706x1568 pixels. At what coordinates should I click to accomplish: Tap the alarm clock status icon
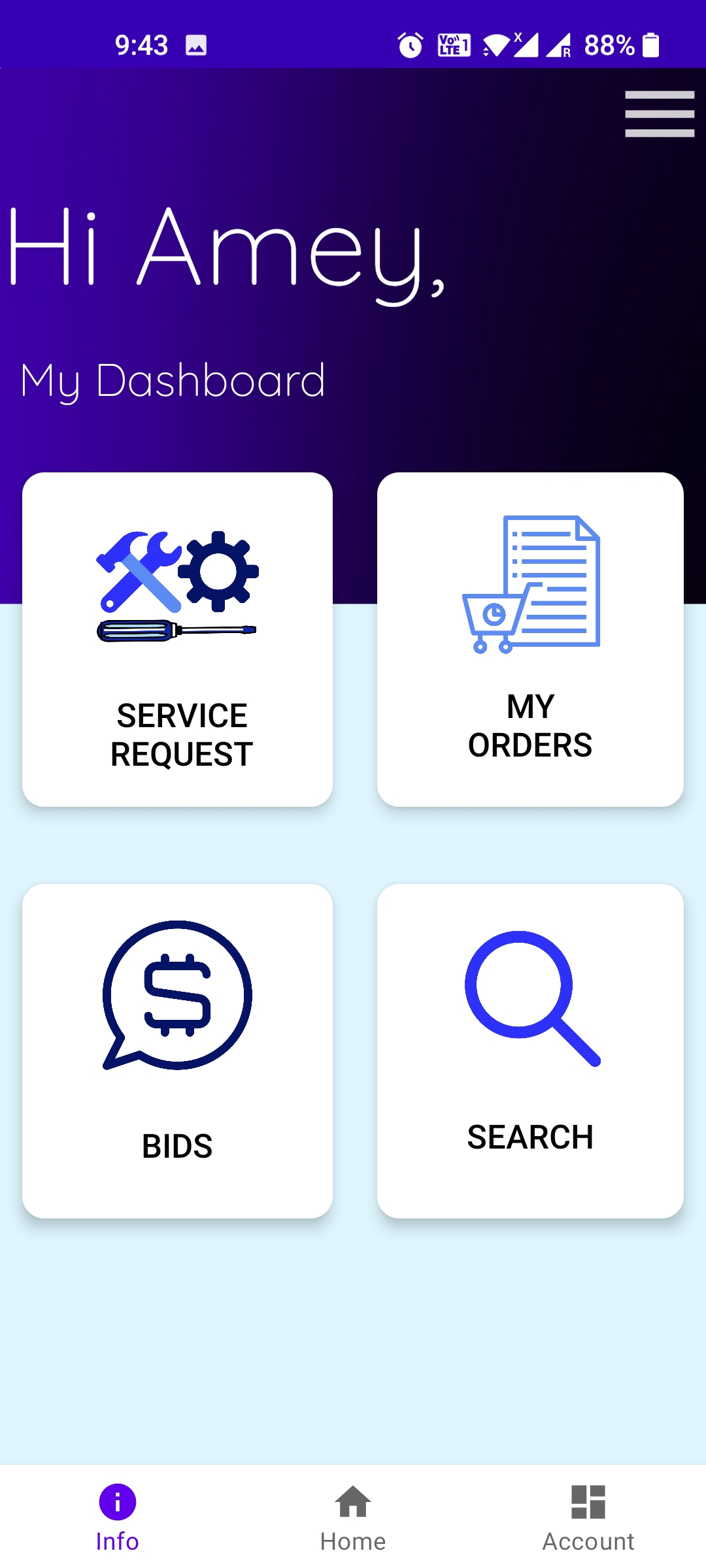[x=410, y=46]
